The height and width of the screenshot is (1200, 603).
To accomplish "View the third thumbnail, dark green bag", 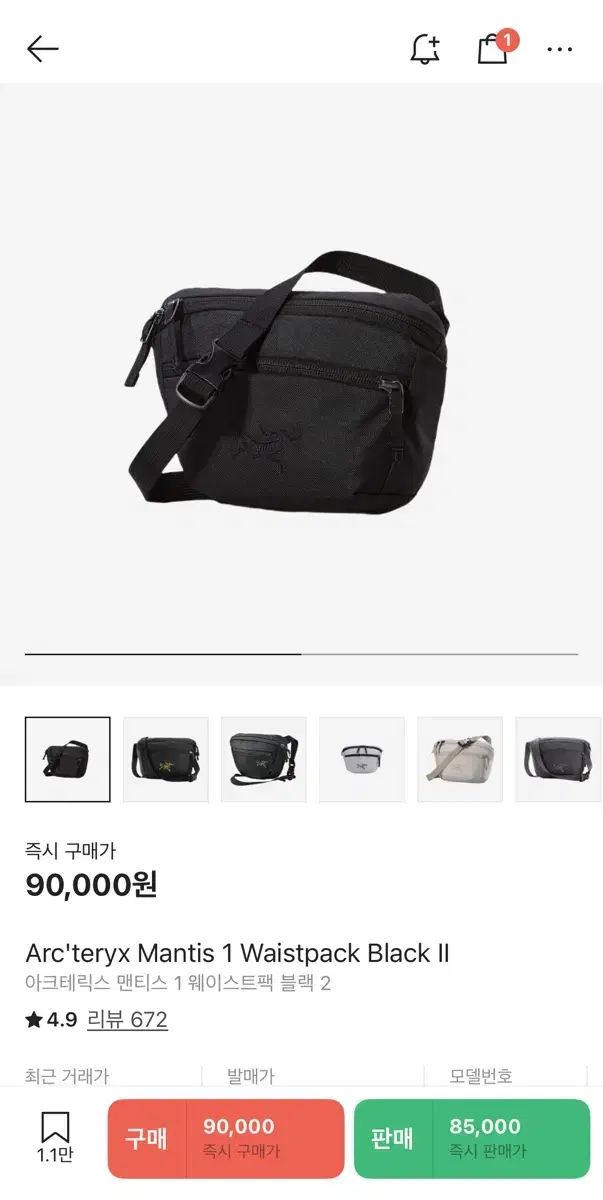I will coord(264,759).
